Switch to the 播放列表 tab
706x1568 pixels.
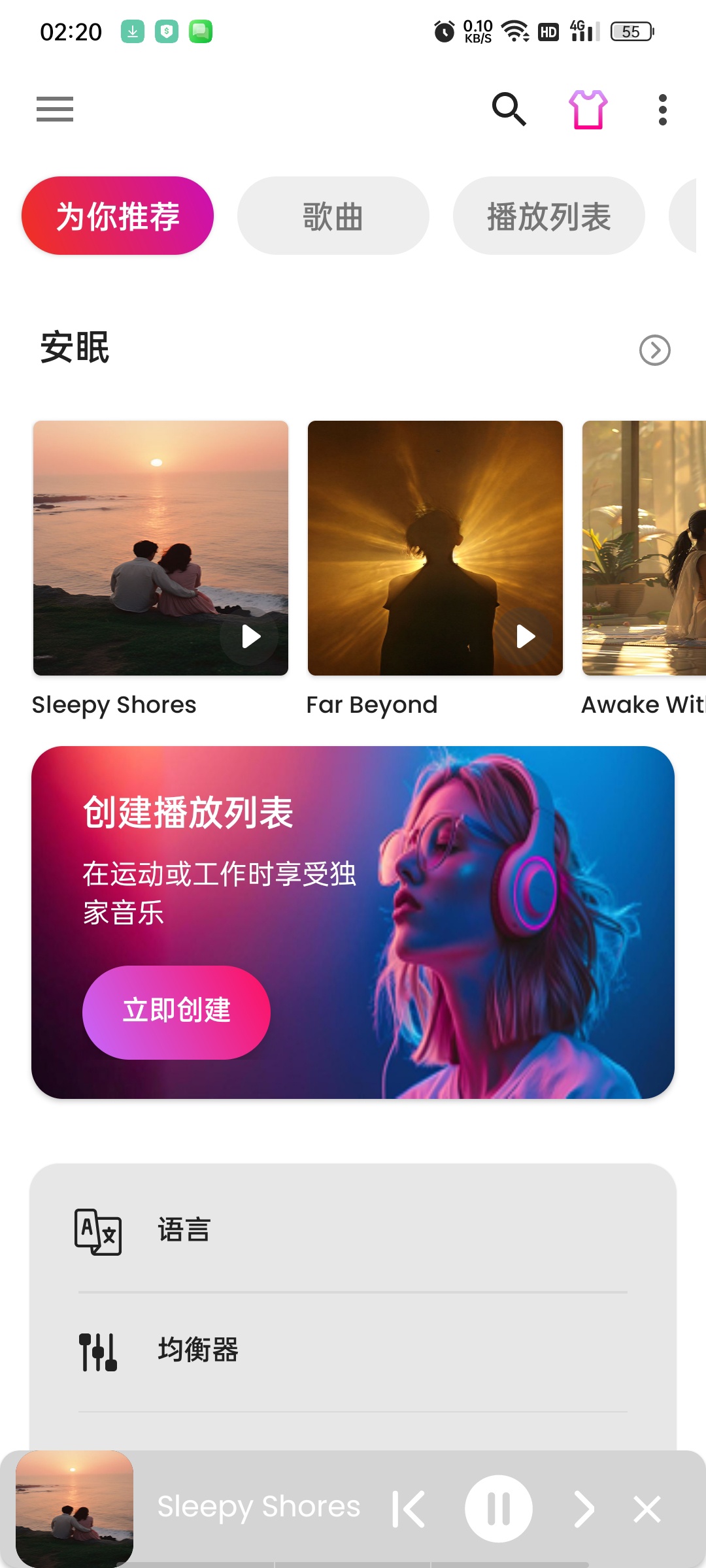pos(549,216)
